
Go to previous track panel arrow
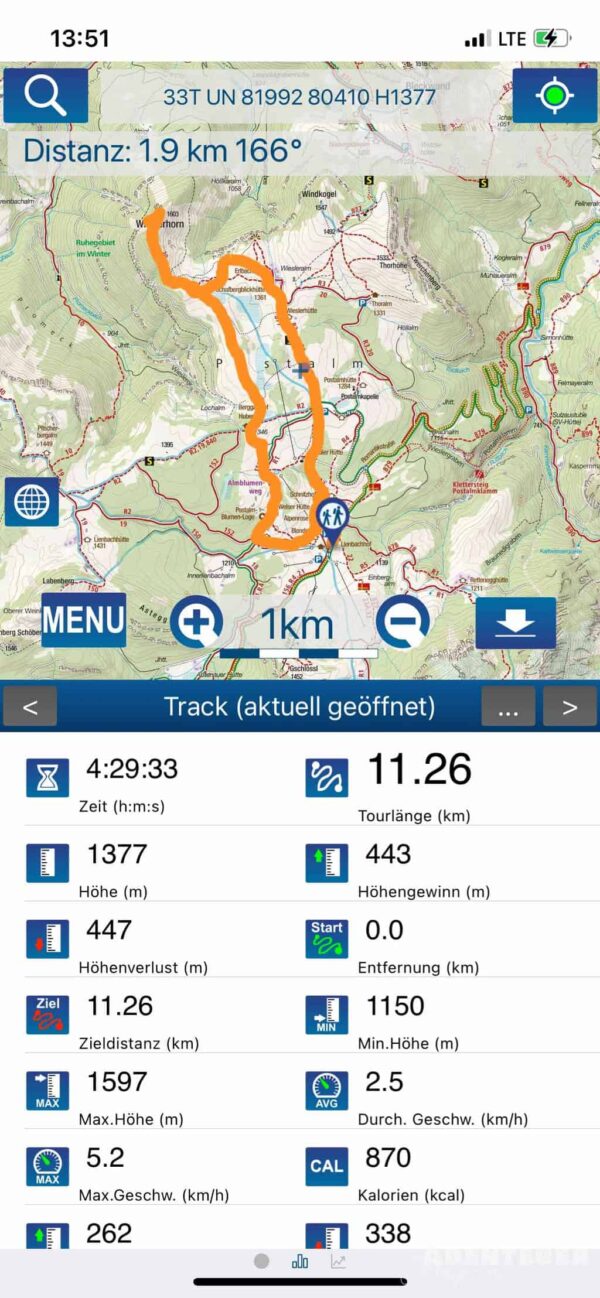tap(30, 707)
